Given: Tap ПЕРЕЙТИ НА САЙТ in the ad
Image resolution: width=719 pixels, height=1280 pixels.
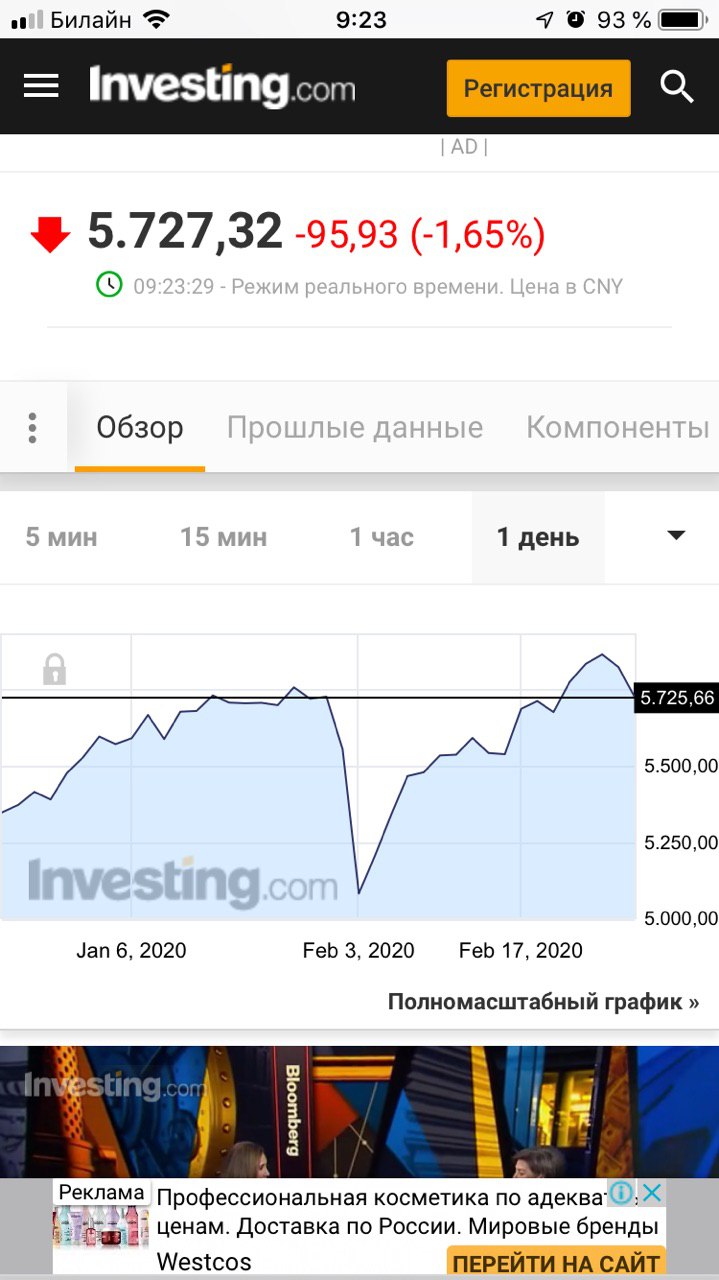Looking at the screenshot, I should (x=556, y=1261).
